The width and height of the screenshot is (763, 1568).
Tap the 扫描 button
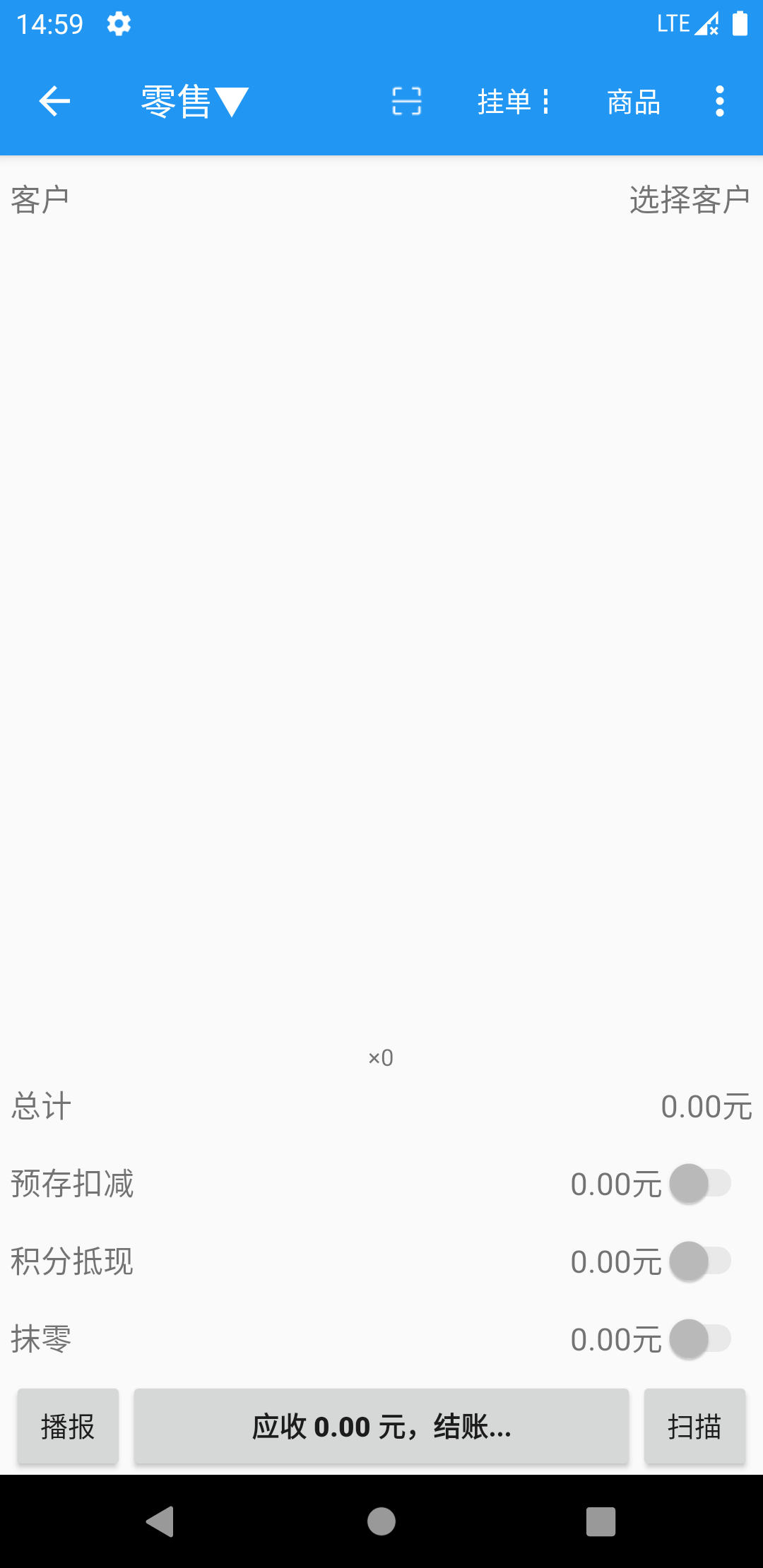coord(694,1426)
